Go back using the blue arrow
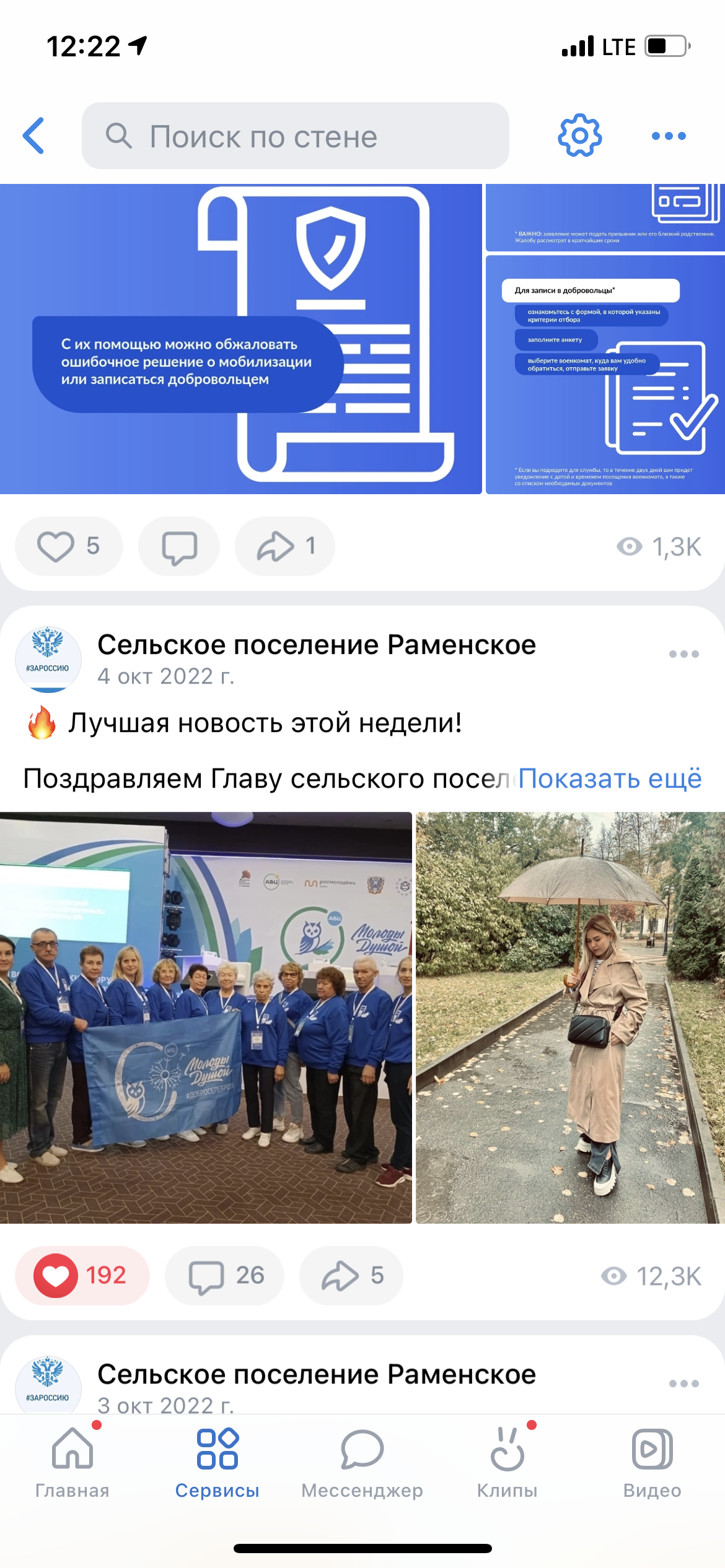The width and height of the screenshot is (725, 1568). click(34, 136)
